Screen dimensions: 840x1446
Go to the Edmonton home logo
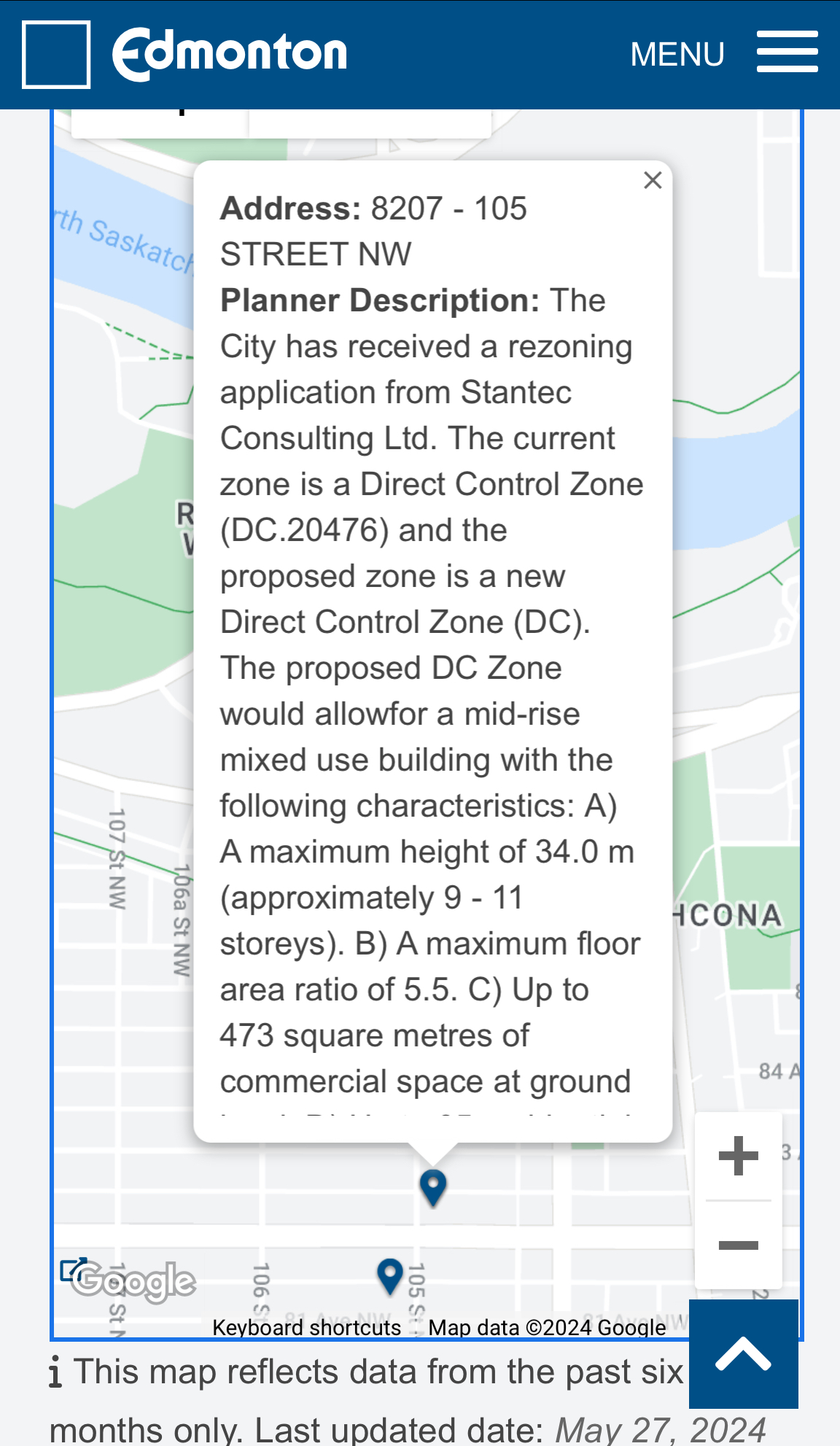(229, 54)
